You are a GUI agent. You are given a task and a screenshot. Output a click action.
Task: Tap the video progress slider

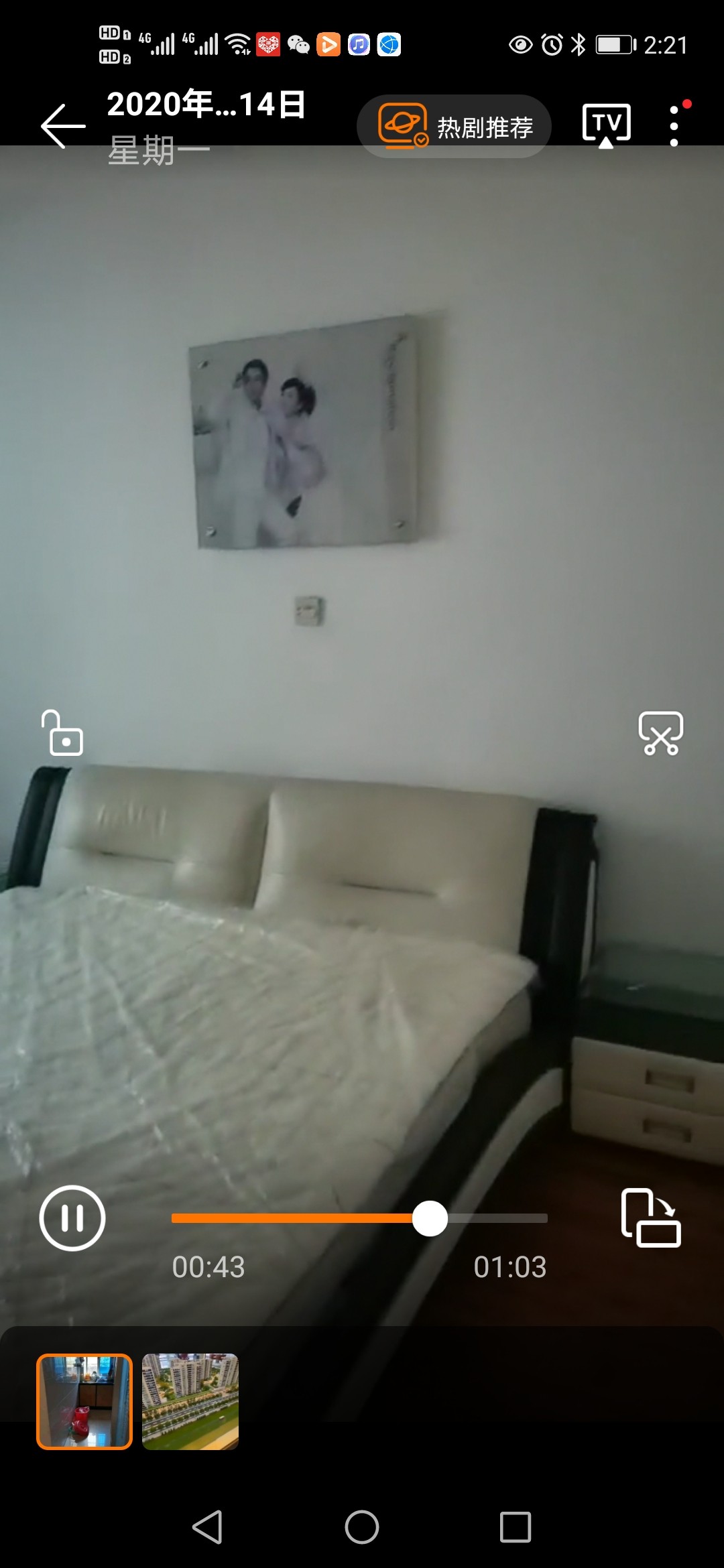[359, 1218]
